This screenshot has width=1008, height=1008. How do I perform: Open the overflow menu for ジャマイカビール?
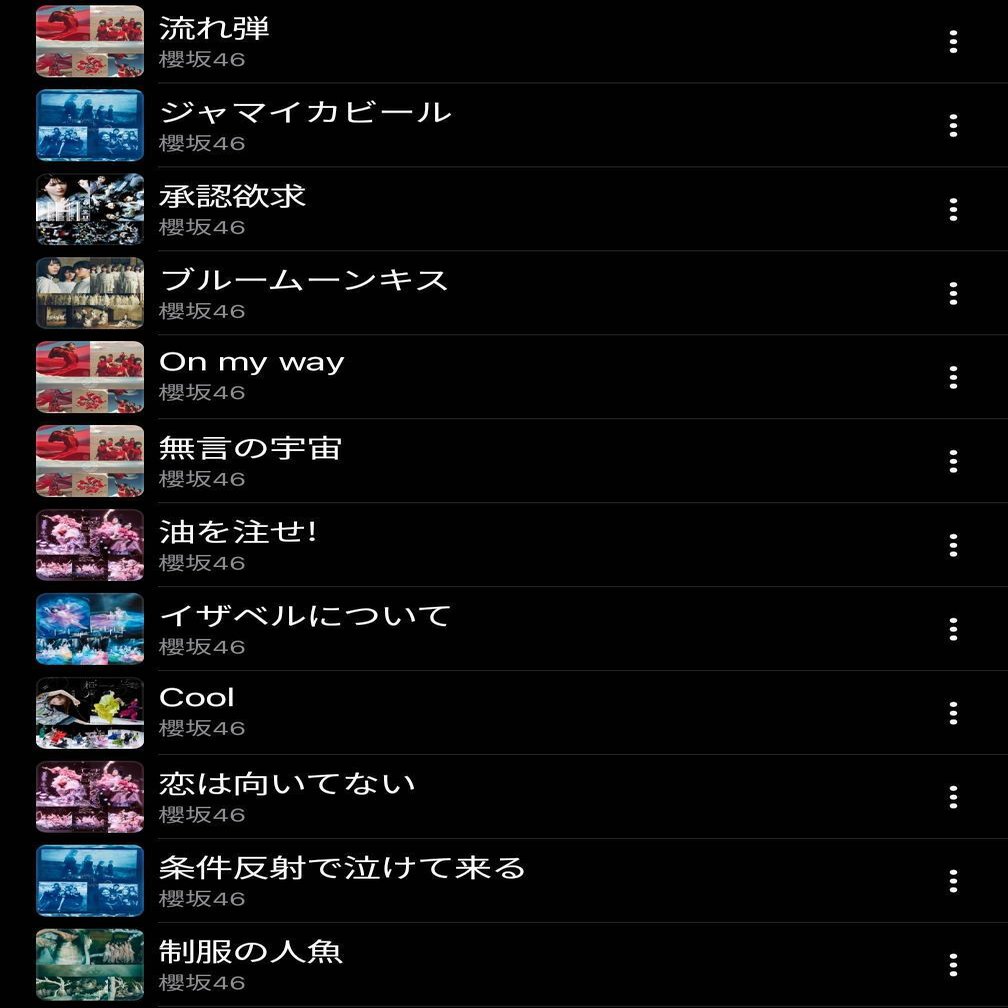953,126
